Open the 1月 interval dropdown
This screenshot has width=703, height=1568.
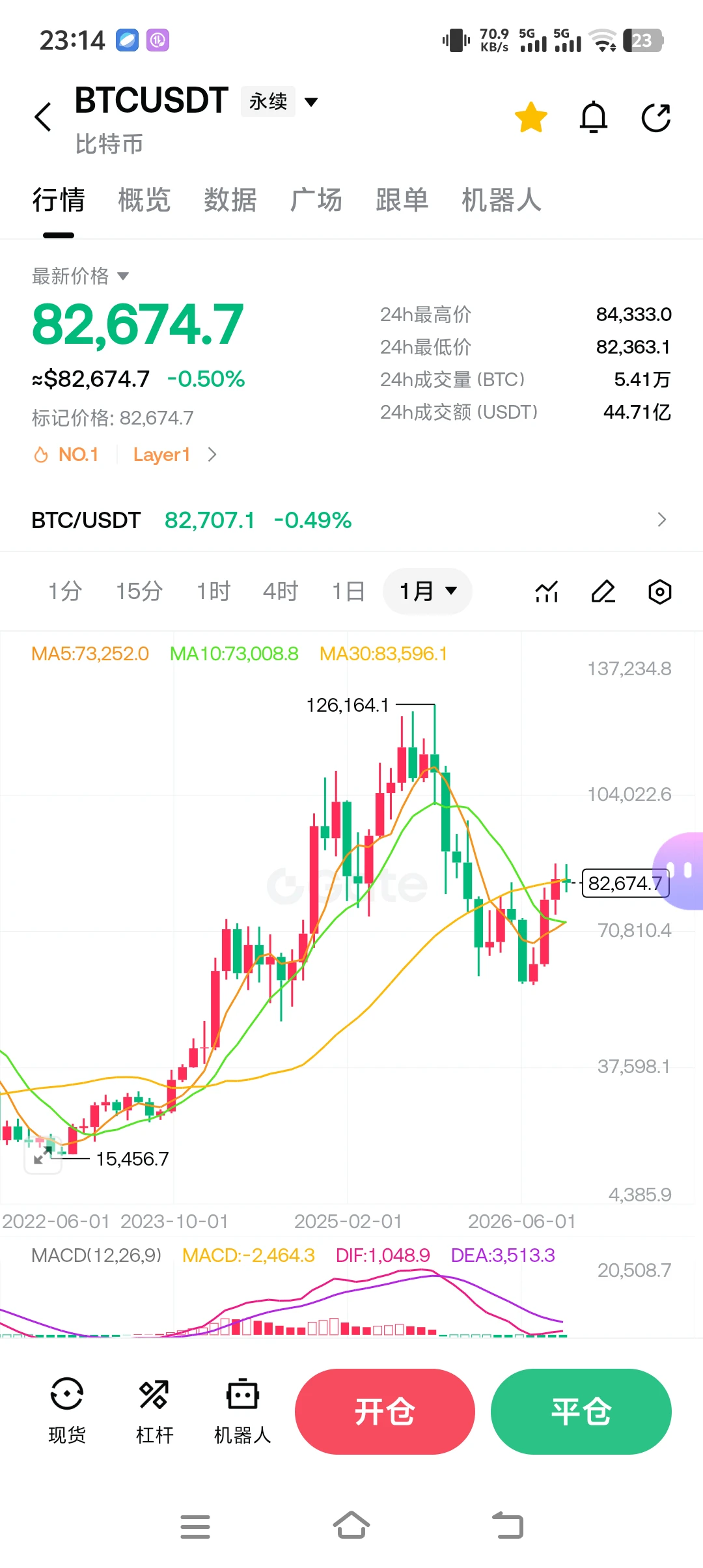coord(428,591)
